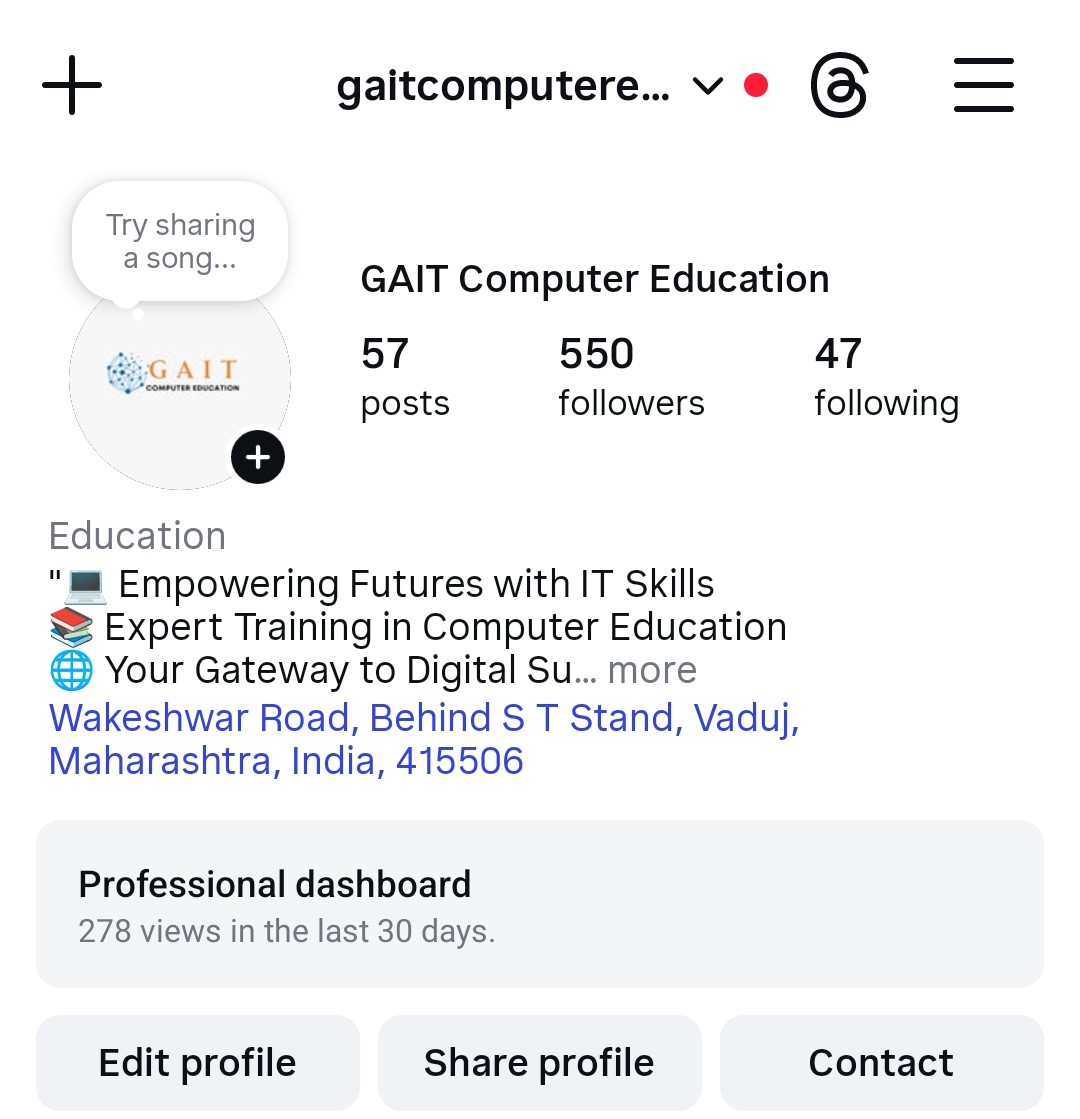Tap the GAIT Computer Education display name

pyautogui.click(x=595, y=279)
